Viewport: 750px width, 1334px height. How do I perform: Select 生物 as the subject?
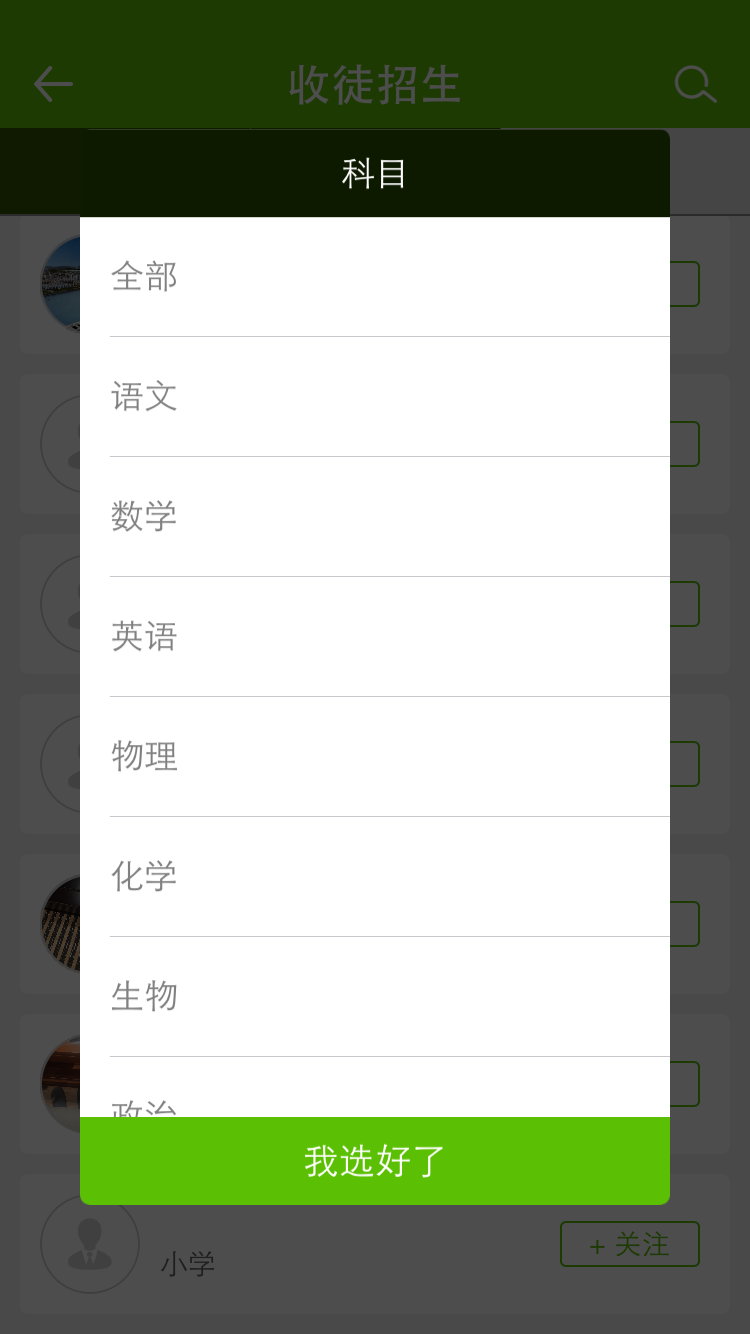(375, 997)
